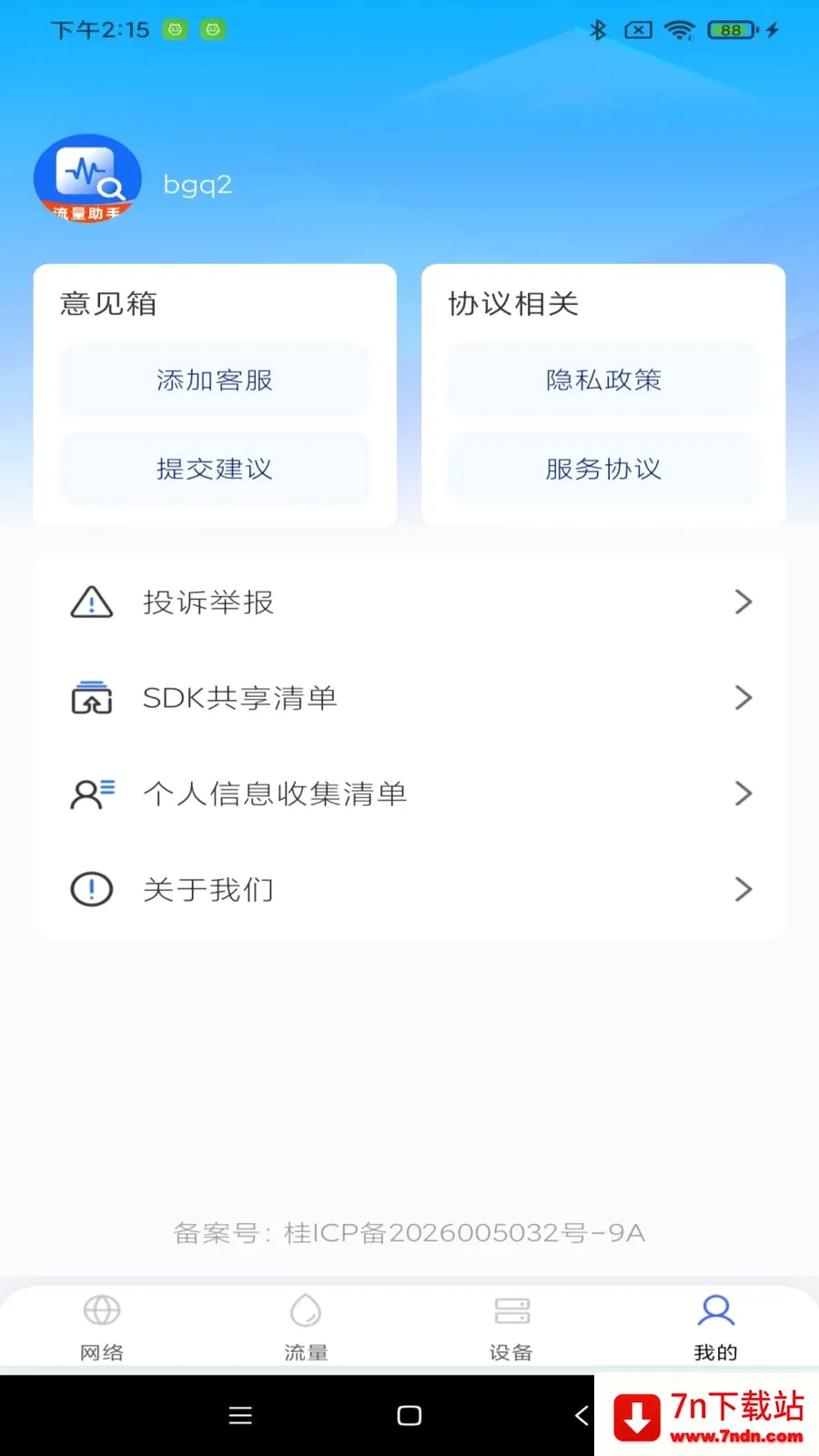819x1456 pixels.
Task: Open 关于我们 about page
Action: [x=409, y=889]
